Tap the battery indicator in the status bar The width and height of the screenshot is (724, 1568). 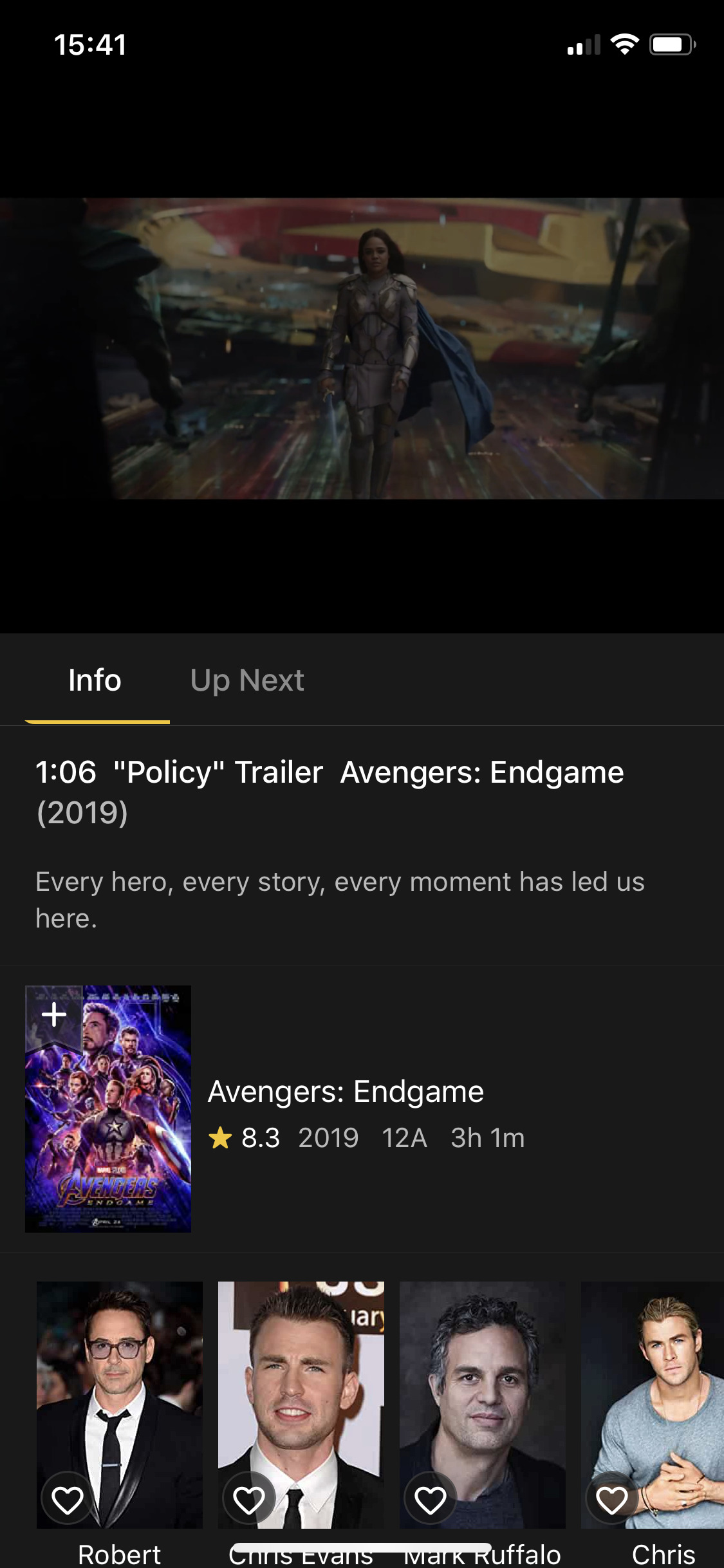coord(671,44)
